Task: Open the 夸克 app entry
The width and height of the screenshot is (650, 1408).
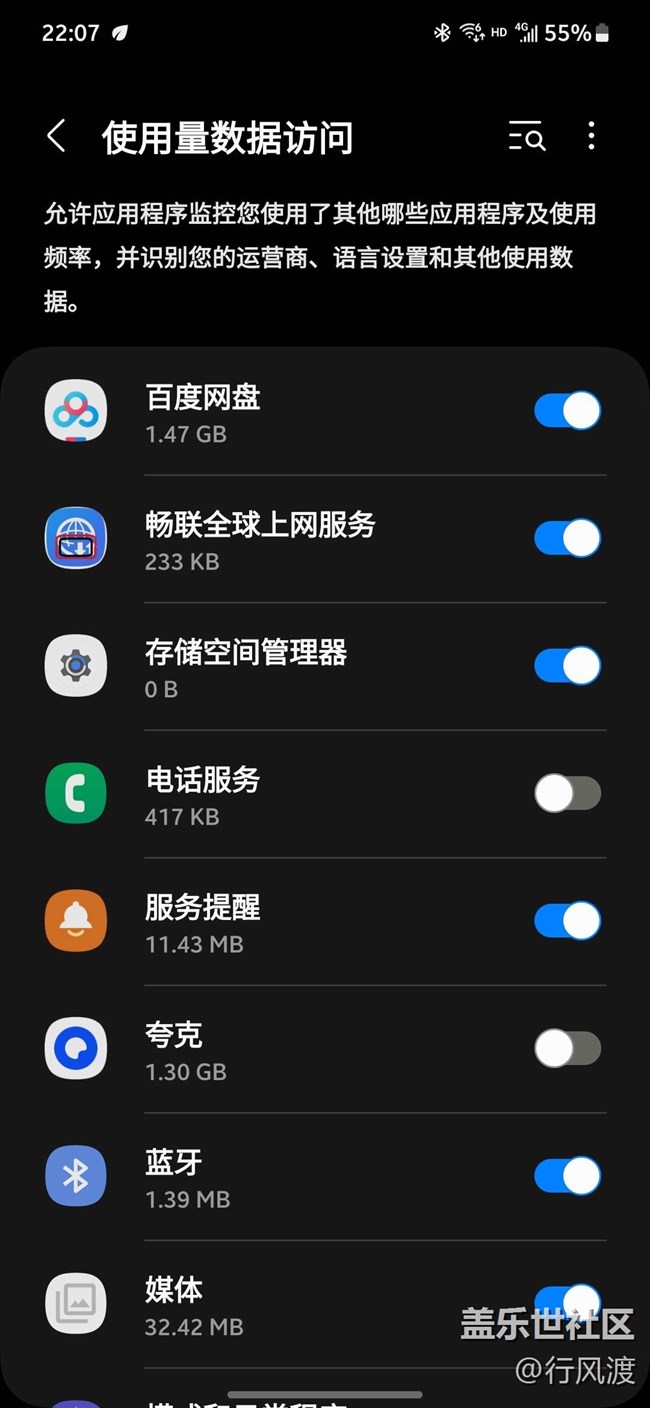Action: tap(300, 1049)
